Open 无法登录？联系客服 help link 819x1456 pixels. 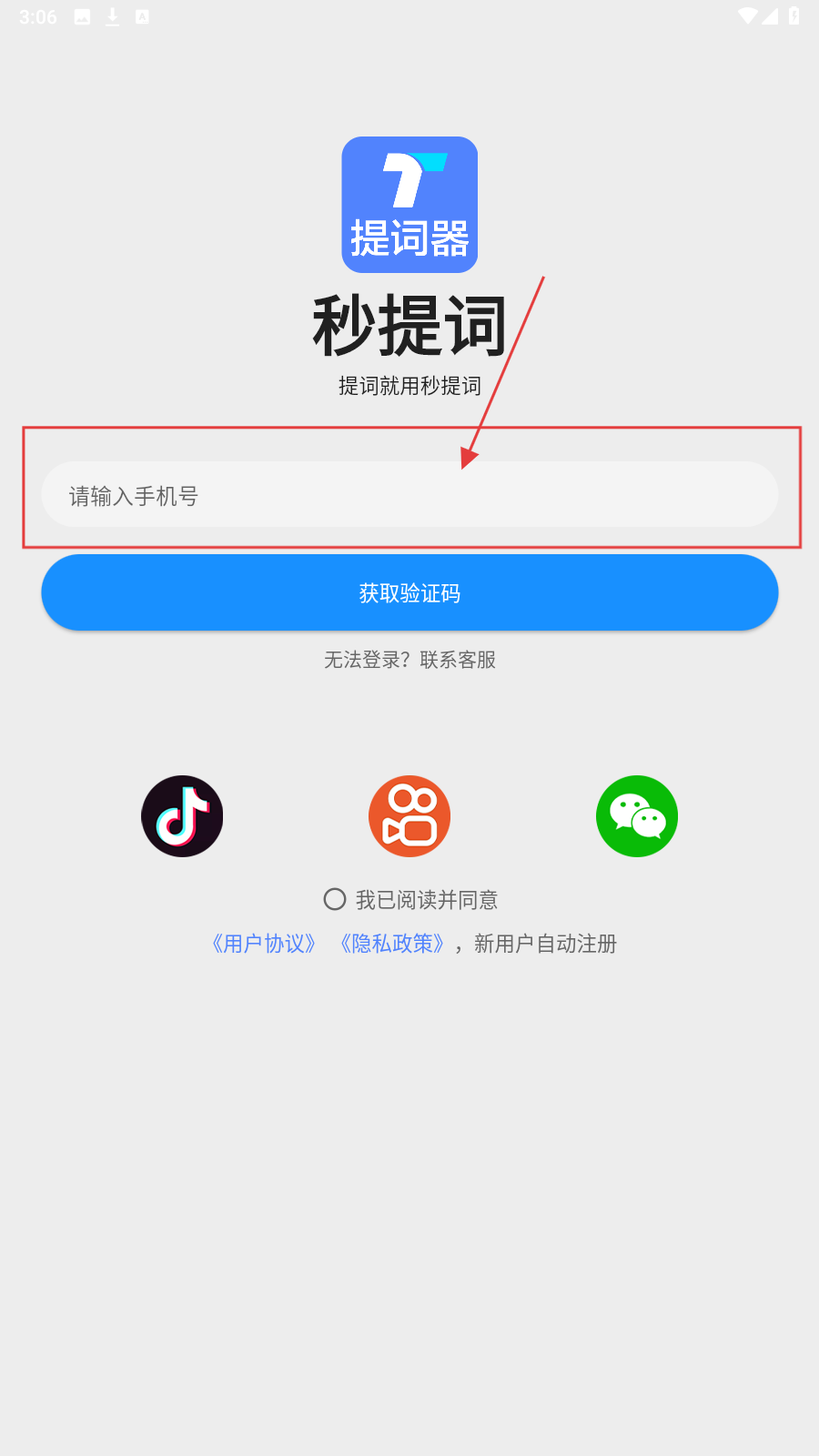(409, 660)
